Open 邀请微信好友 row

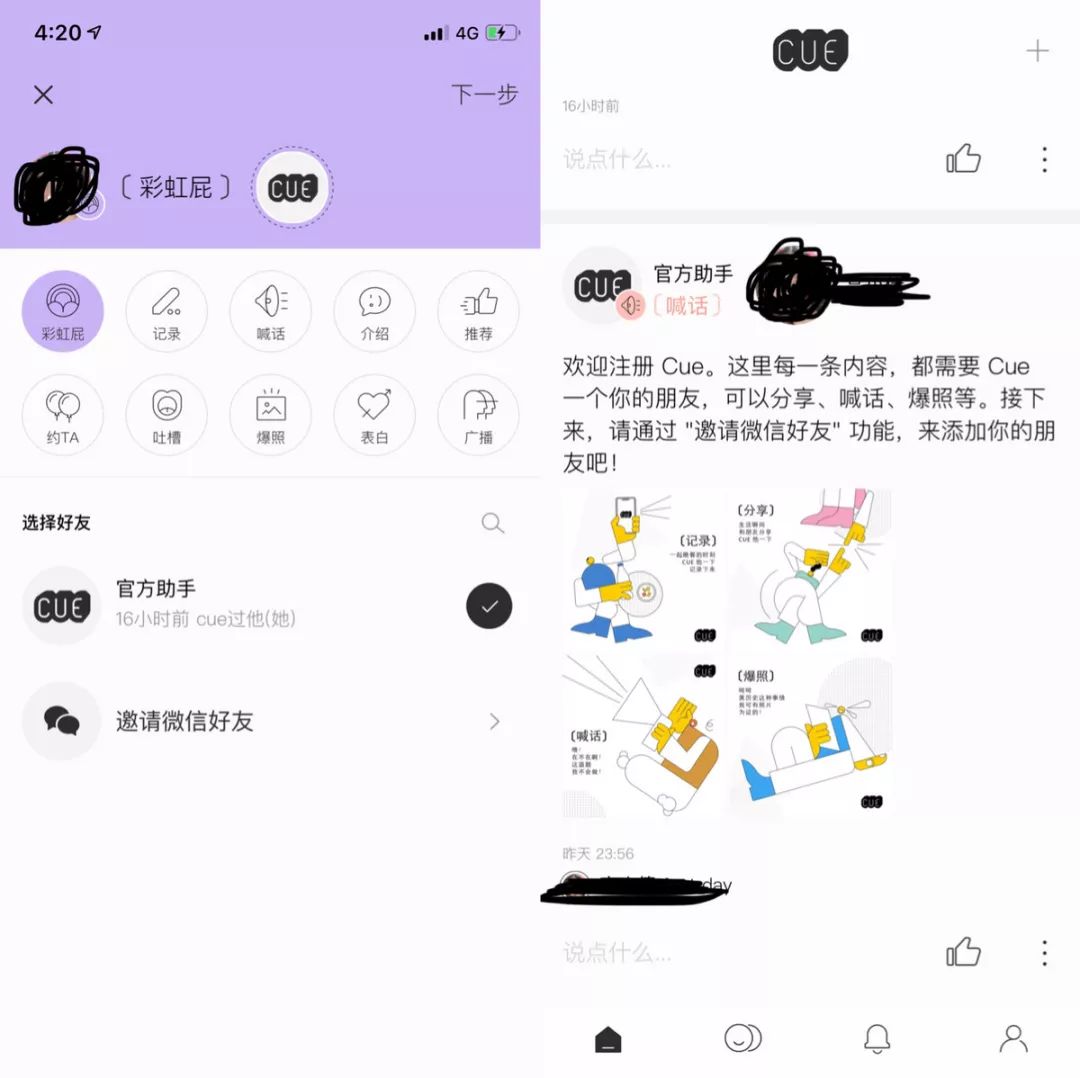pos(268,721)
